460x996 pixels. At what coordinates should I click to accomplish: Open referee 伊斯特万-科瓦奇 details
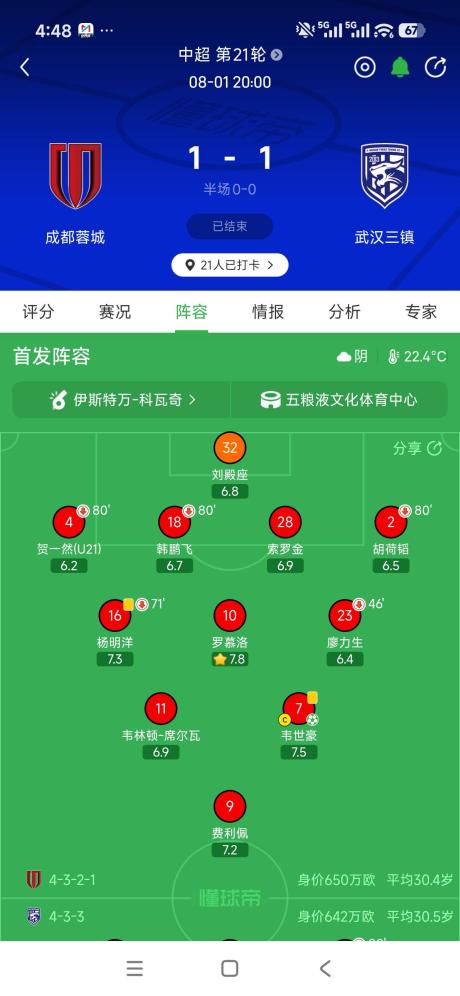pos(121,400)
